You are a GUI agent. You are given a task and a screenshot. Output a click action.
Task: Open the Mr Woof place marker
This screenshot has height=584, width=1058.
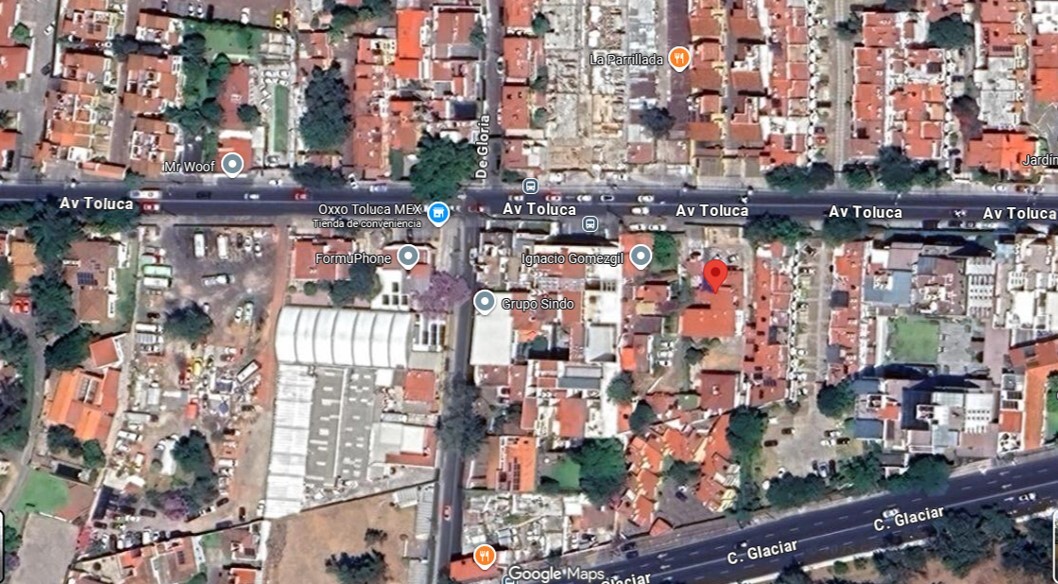[x=232, y=164]
